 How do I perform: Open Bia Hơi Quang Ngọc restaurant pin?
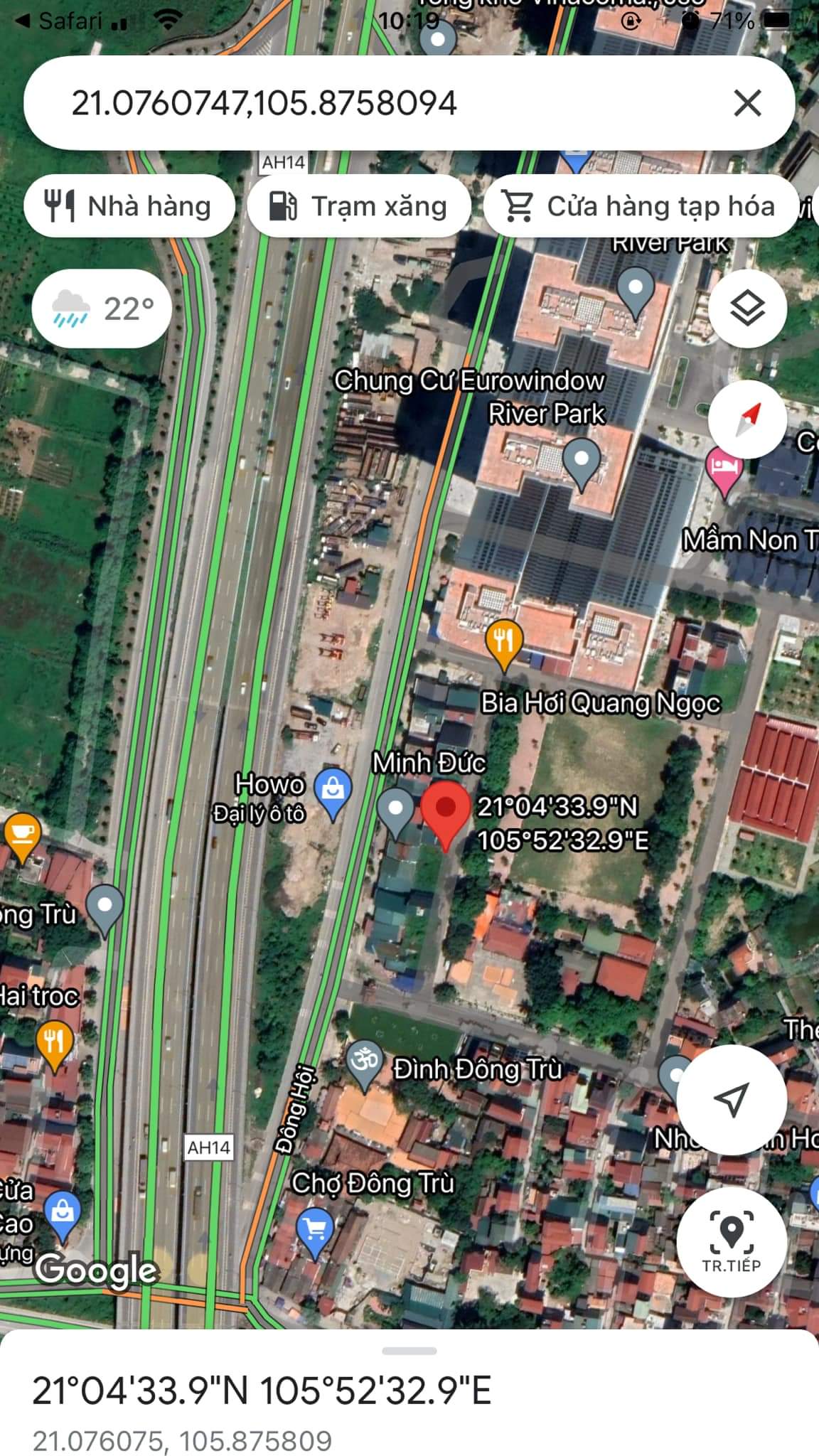tap(504, 641)
